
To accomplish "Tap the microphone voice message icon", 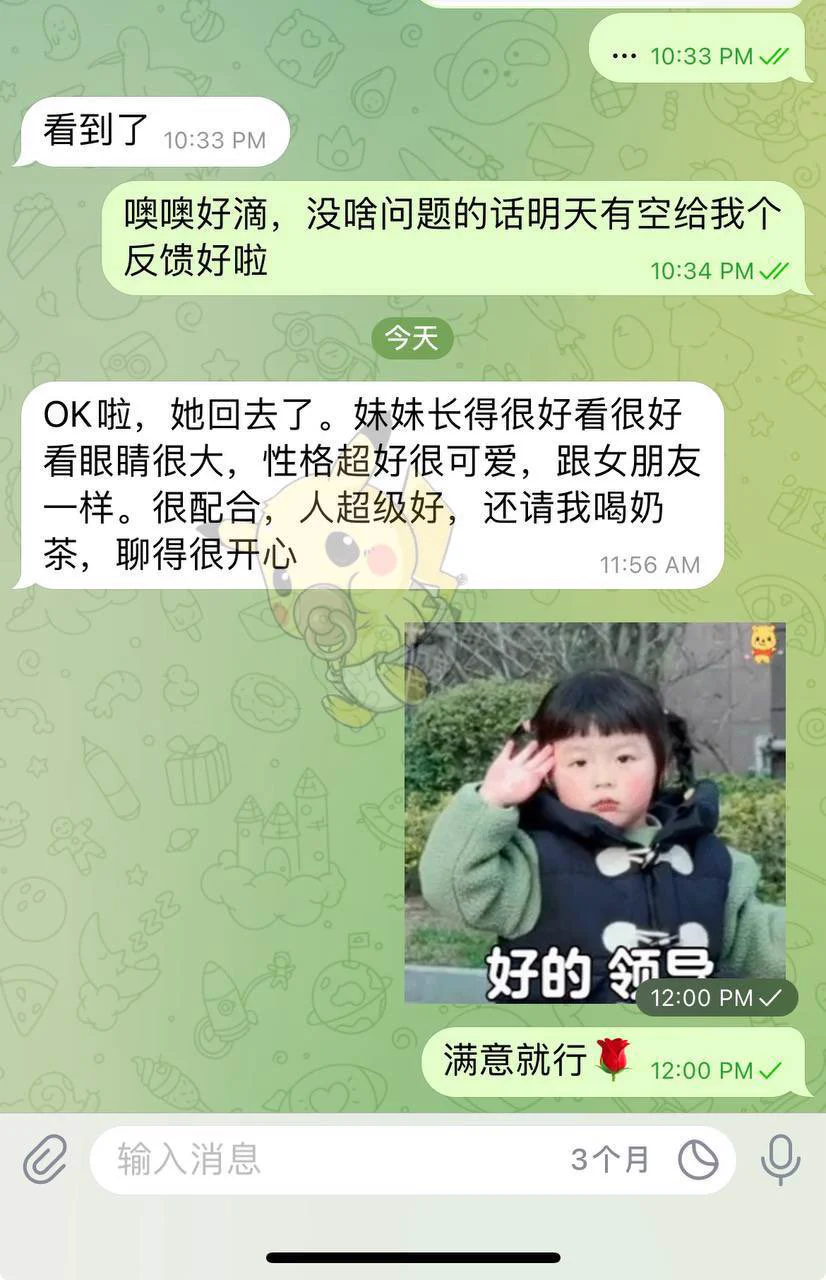I will point(780,1160).
